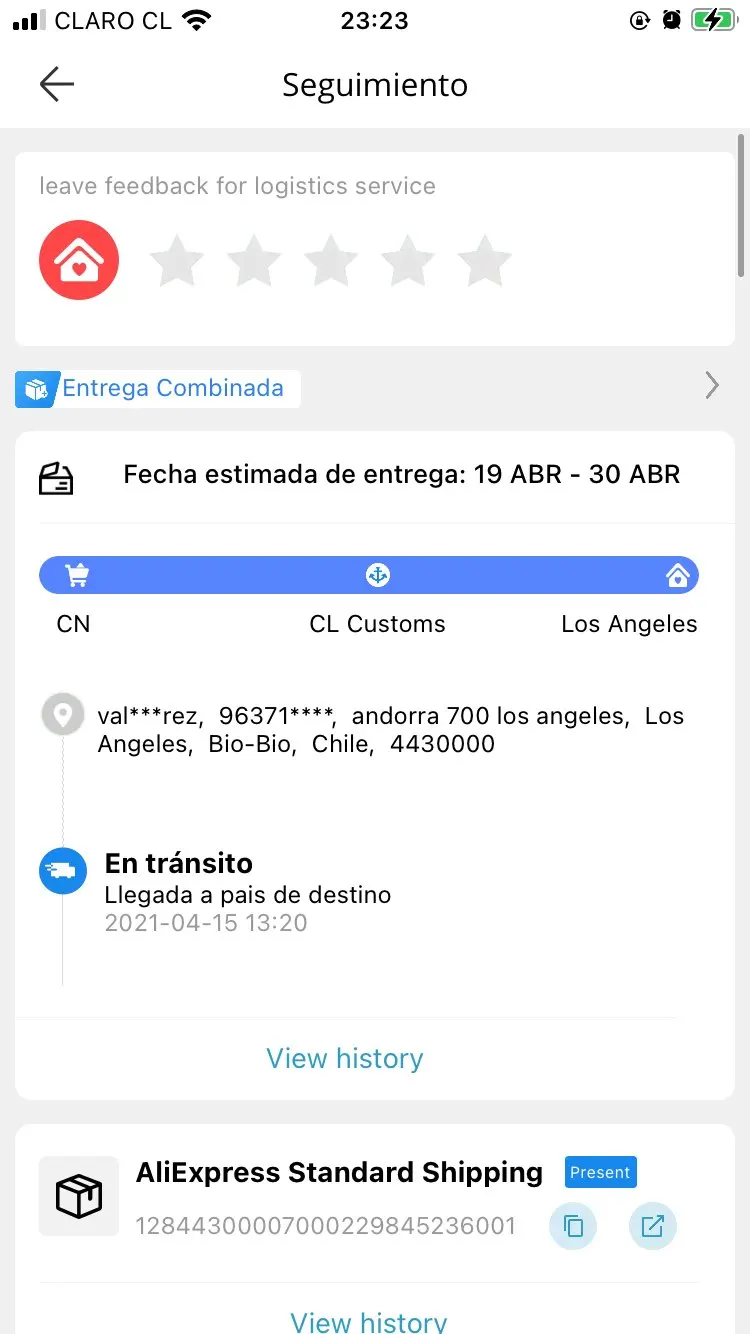Rate logistics service five stars

(485, 261)
